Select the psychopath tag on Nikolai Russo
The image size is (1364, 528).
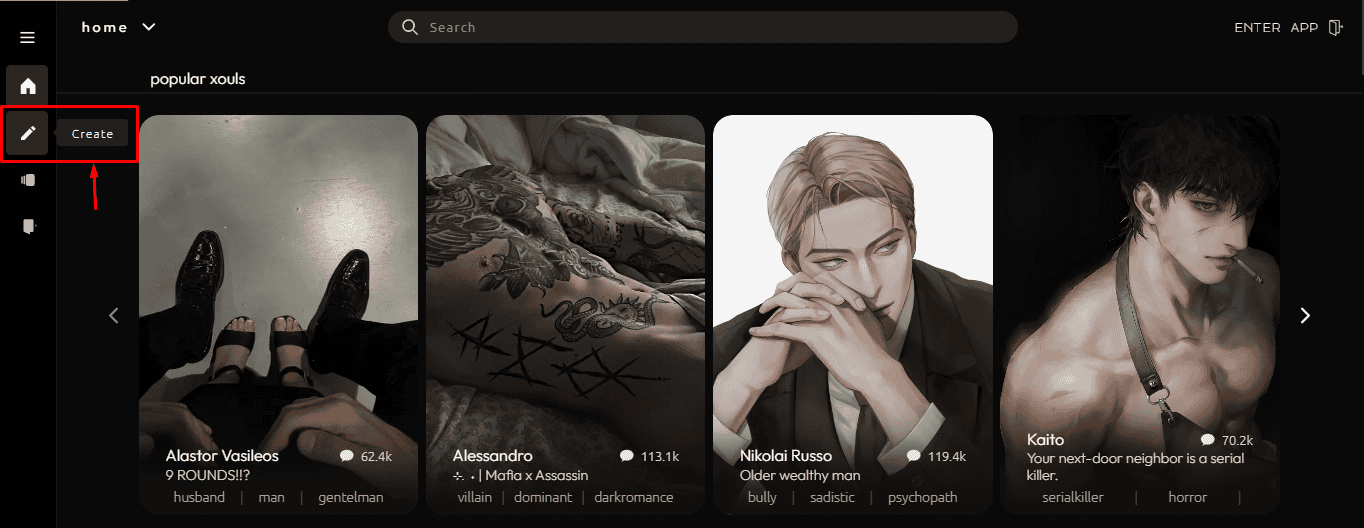[922, 497]
